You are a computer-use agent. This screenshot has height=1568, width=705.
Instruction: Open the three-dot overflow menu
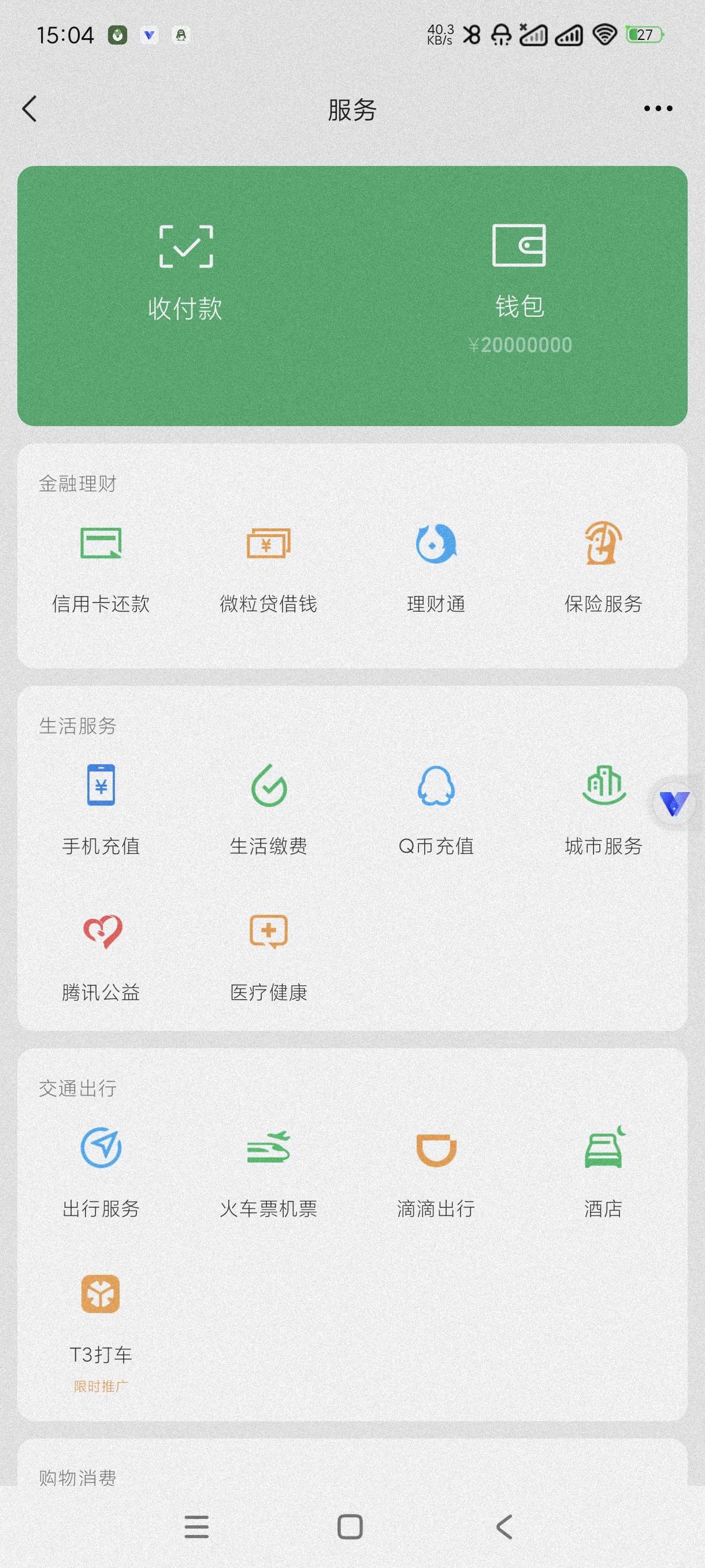click(x=658, y=109)
